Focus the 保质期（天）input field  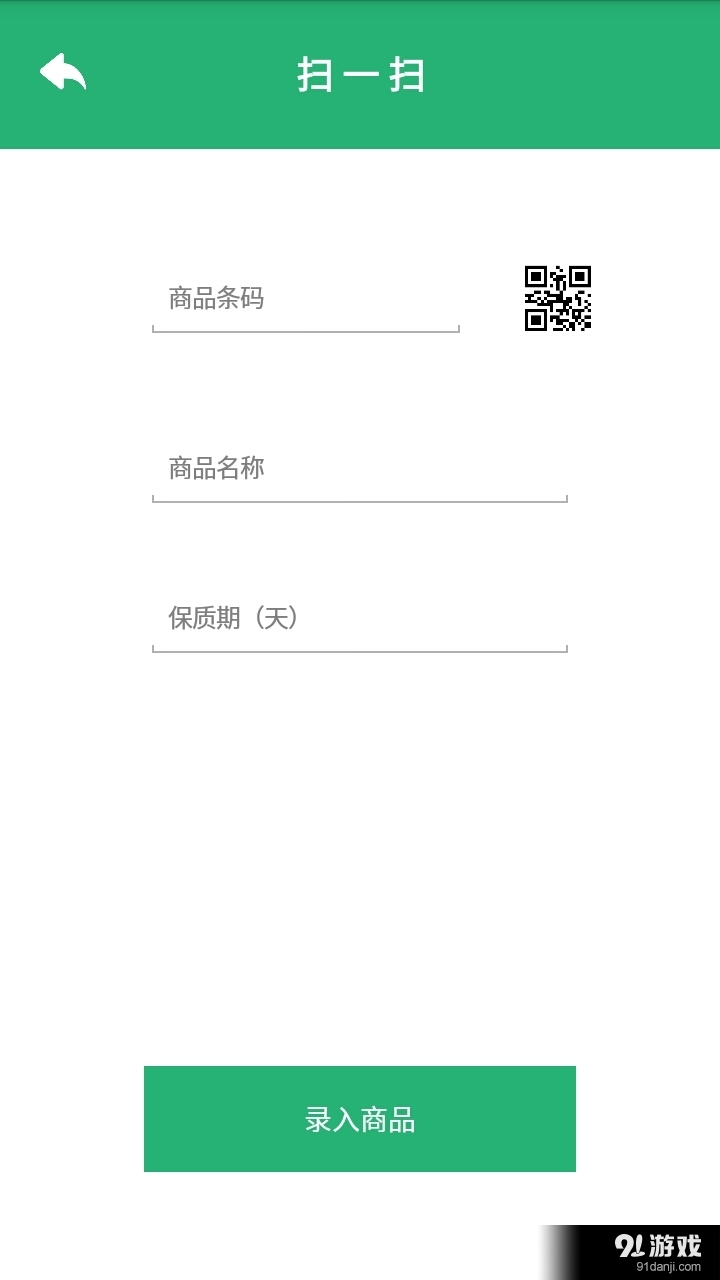click(360, 620)
